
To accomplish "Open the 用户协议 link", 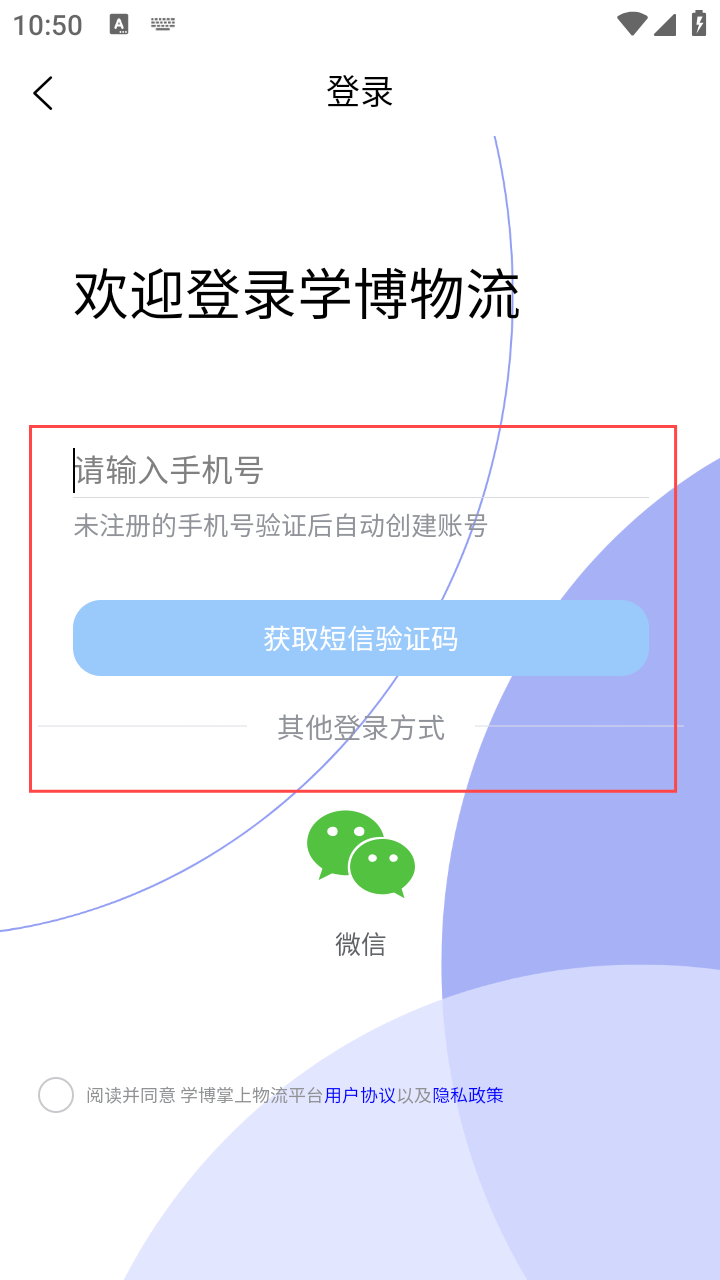I will coord(360,1095).
